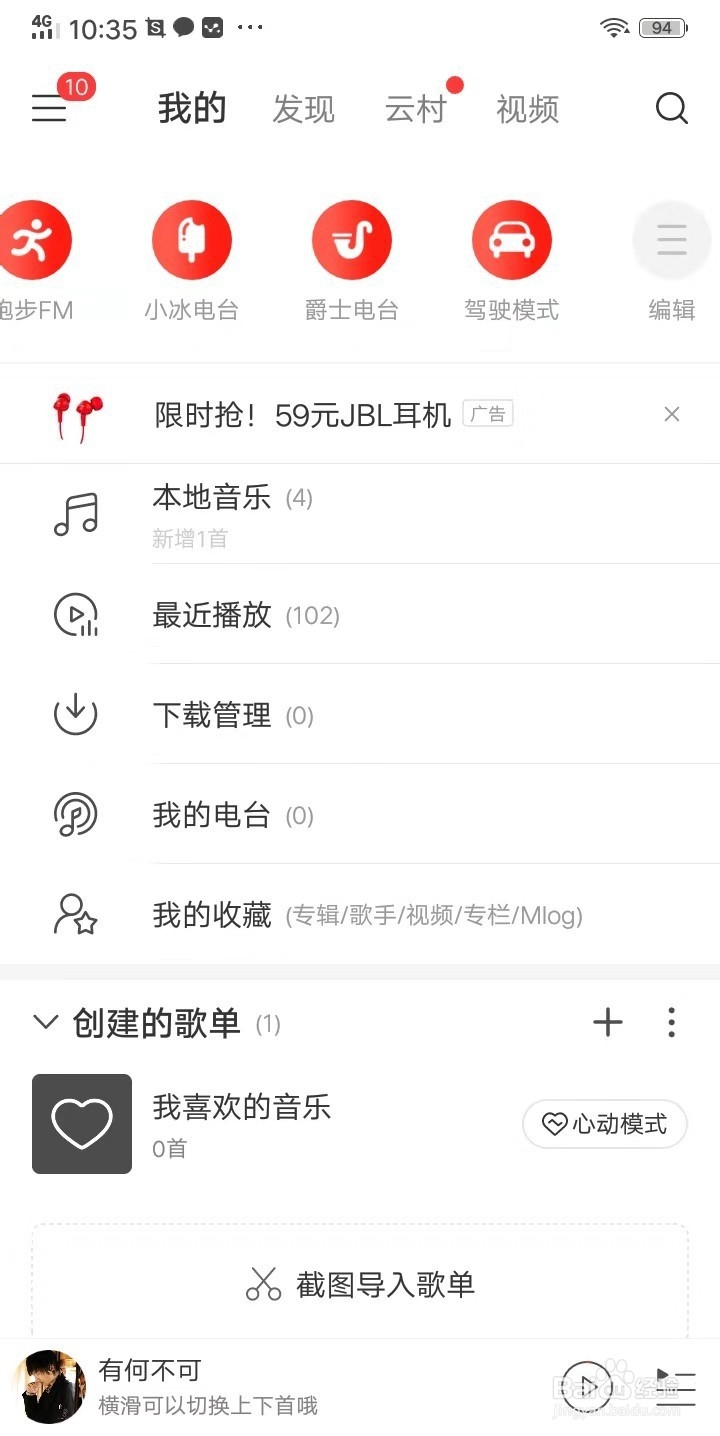Enable 心动模式
The width and height of the screenshot is (720, 1436).
(x=605, y=1124)
